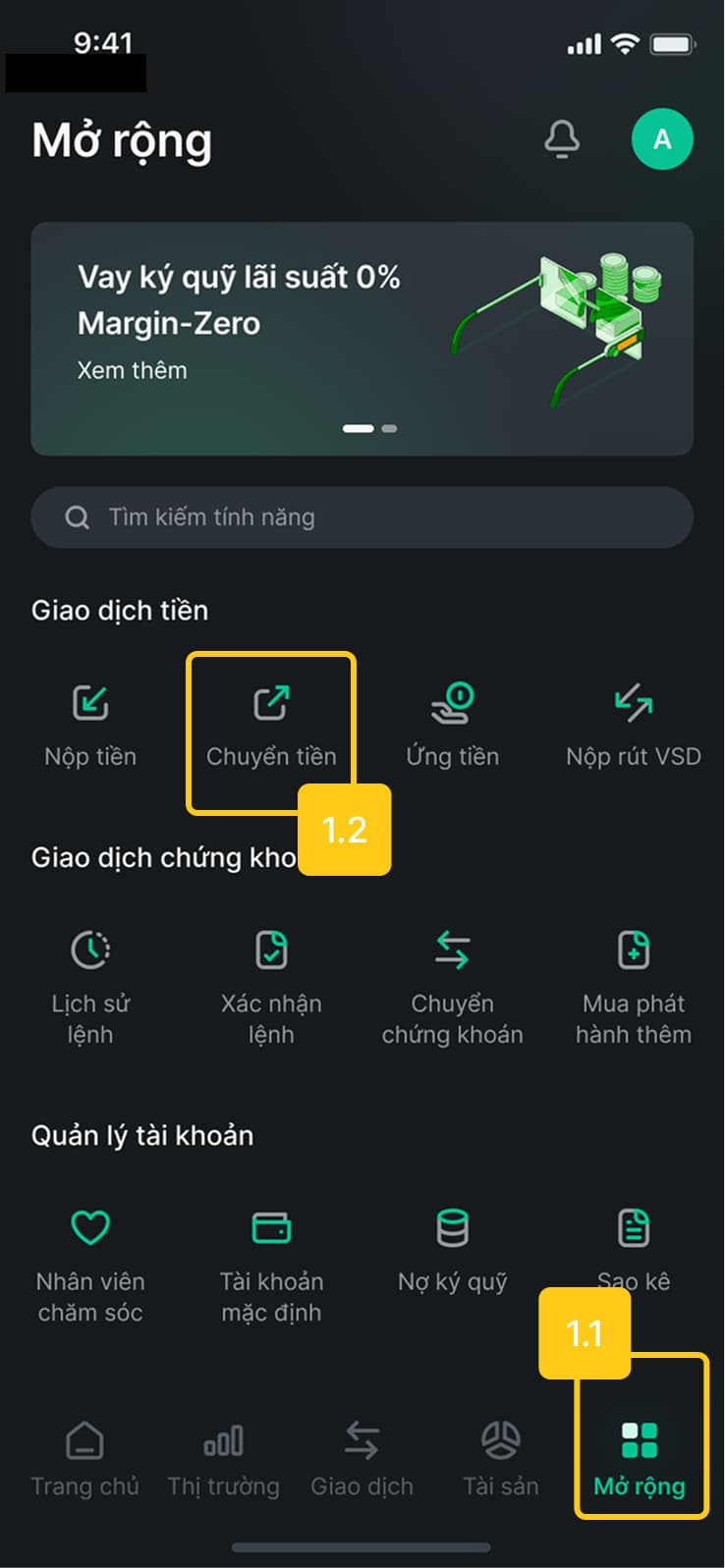This screenshot has width=725, height=1568.
Task: Tap the Tìm kiếm tính năng search box
Action: pyautogui.click(x=362, y=517)
